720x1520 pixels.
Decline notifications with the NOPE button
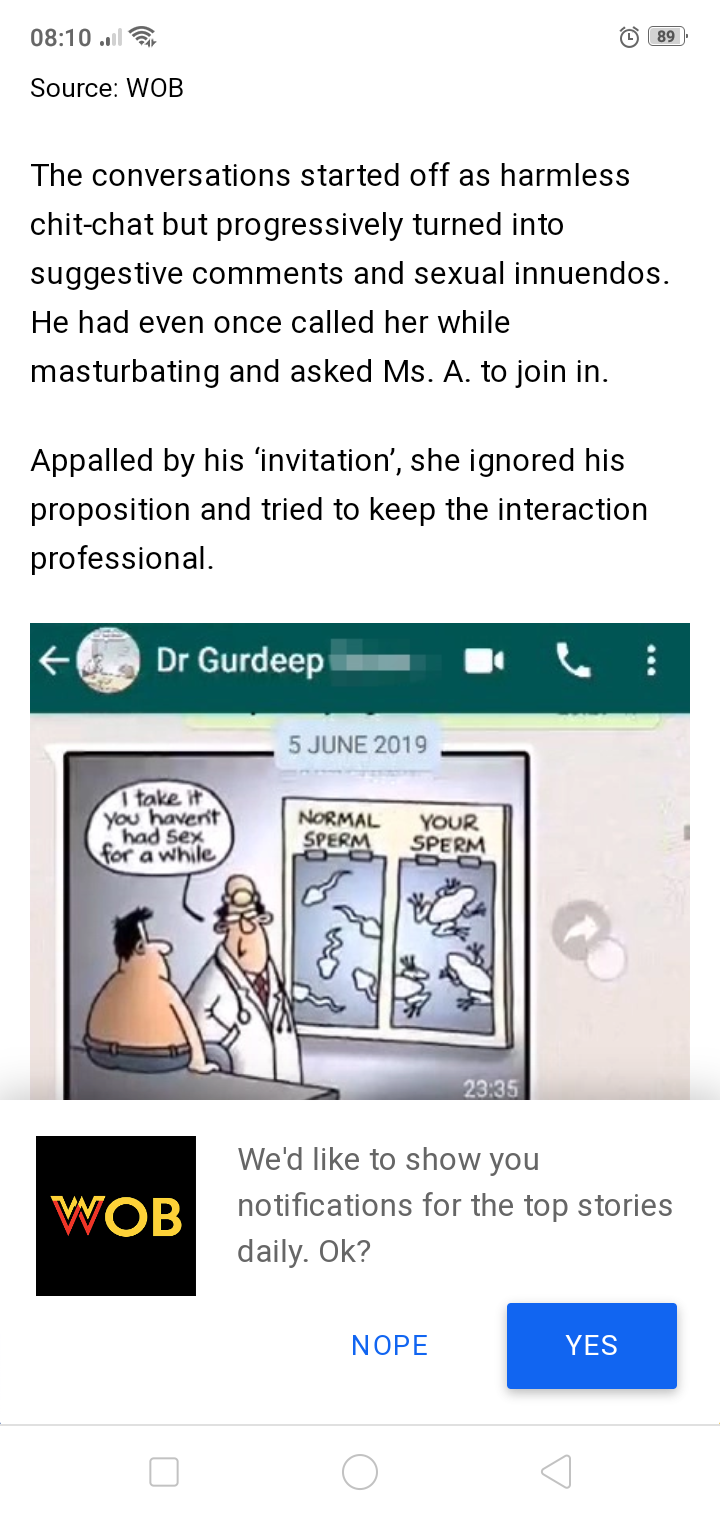coord(390,1345)
